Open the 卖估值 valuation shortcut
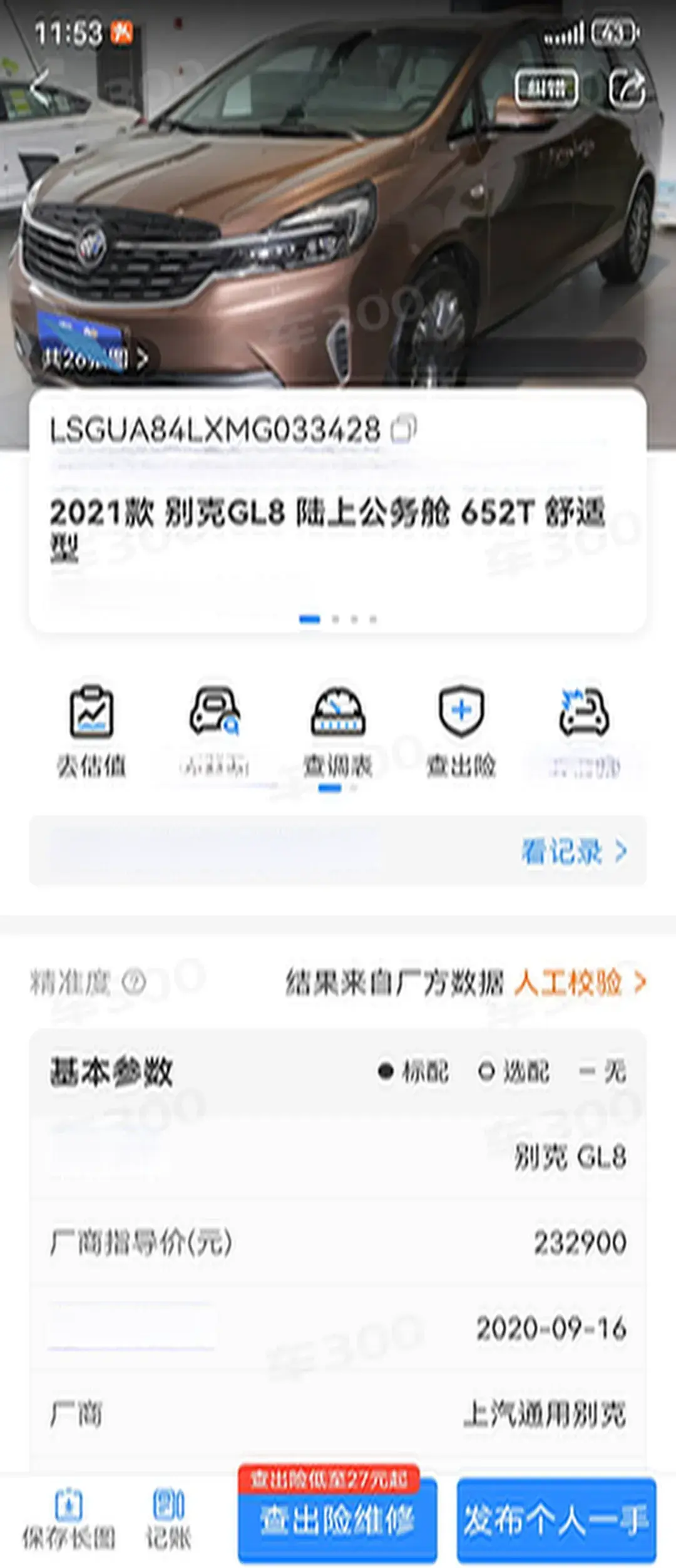The width and height of the screenshot is (676, 1568). click(x=91, y=730)
